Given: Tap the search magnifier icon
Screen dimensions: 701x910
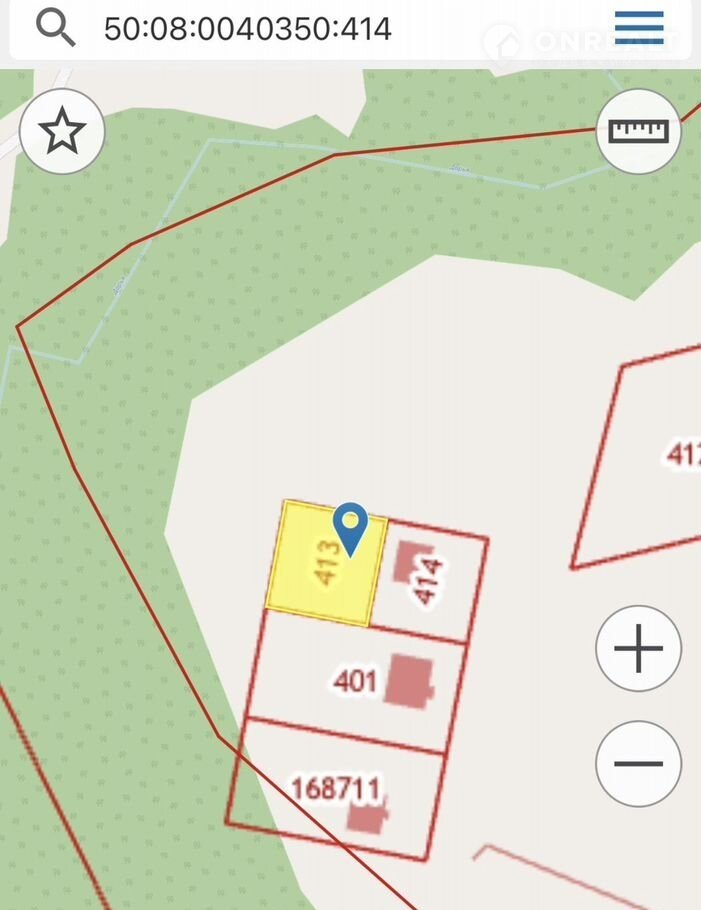Looking at the screenshot, I should point(55,27).
